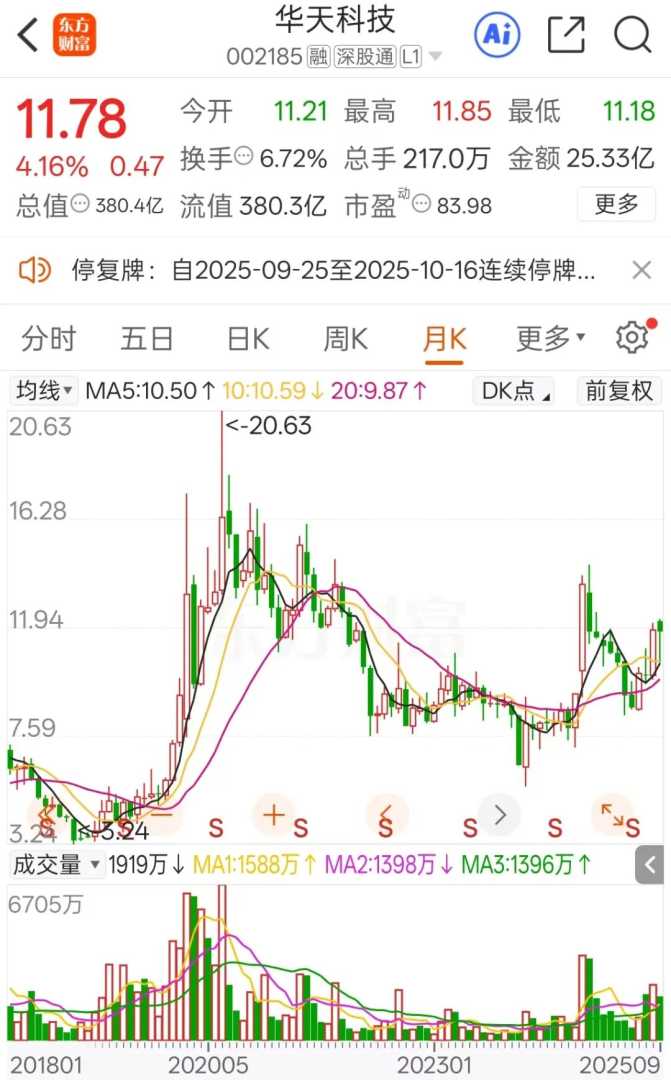
Task: Dismiss the 停复牌 notice banner
Action: [x=642, y=269]
